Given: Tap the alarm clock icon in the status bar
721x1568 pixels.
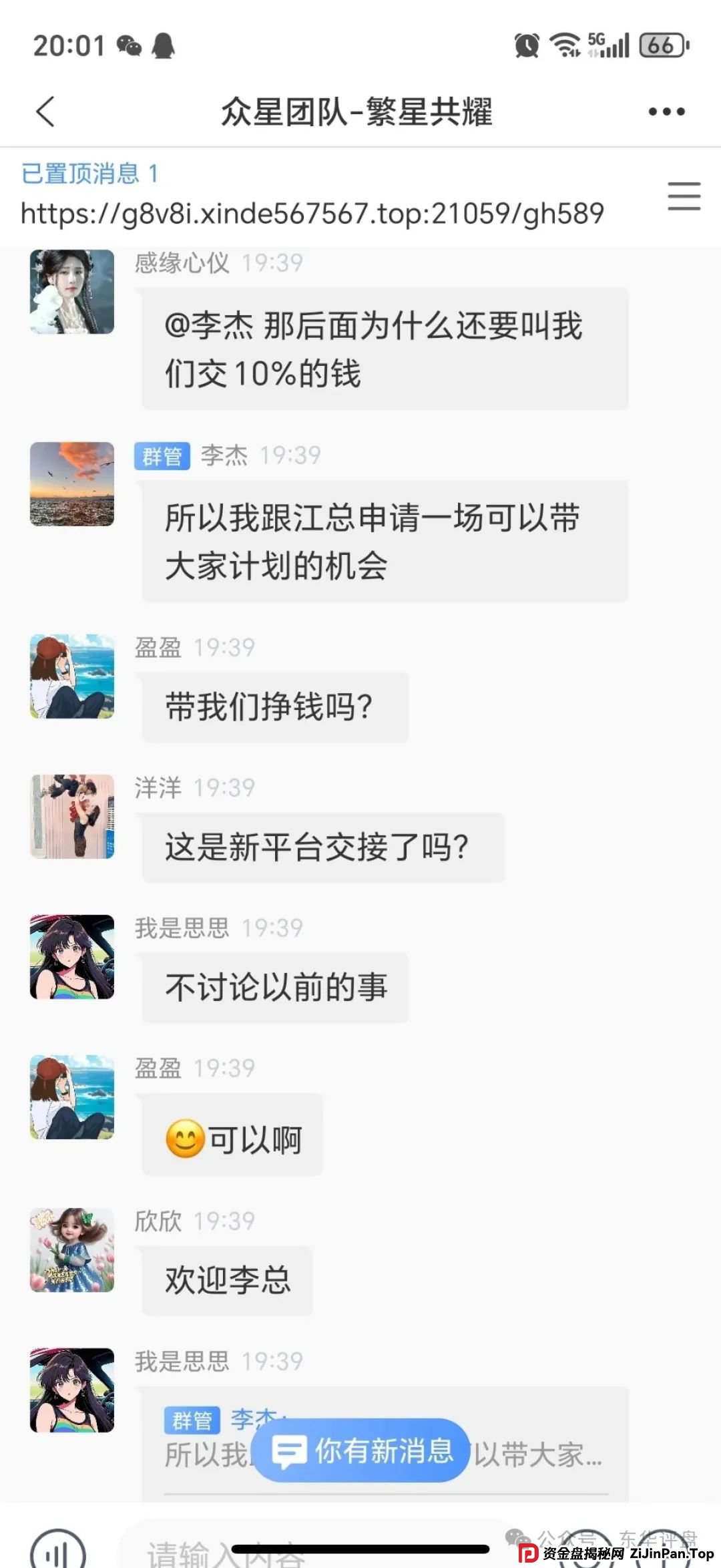Looking at the screenshot, I should (x=527, y=47).
